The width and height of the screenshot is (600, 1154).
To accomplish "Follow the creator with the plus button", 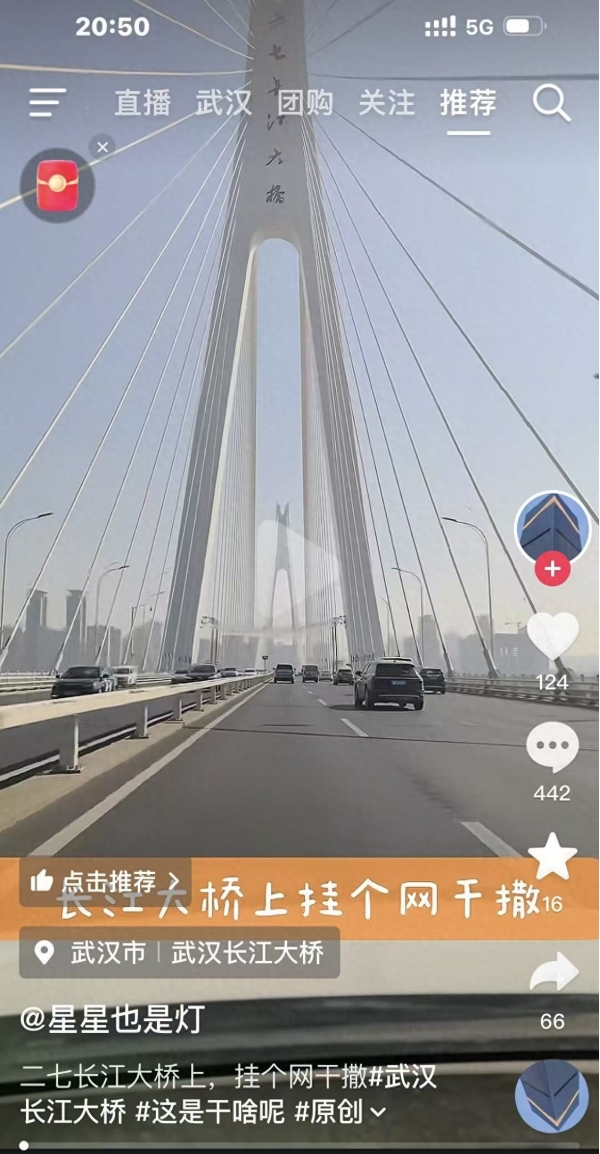I will tap(552, 570).
